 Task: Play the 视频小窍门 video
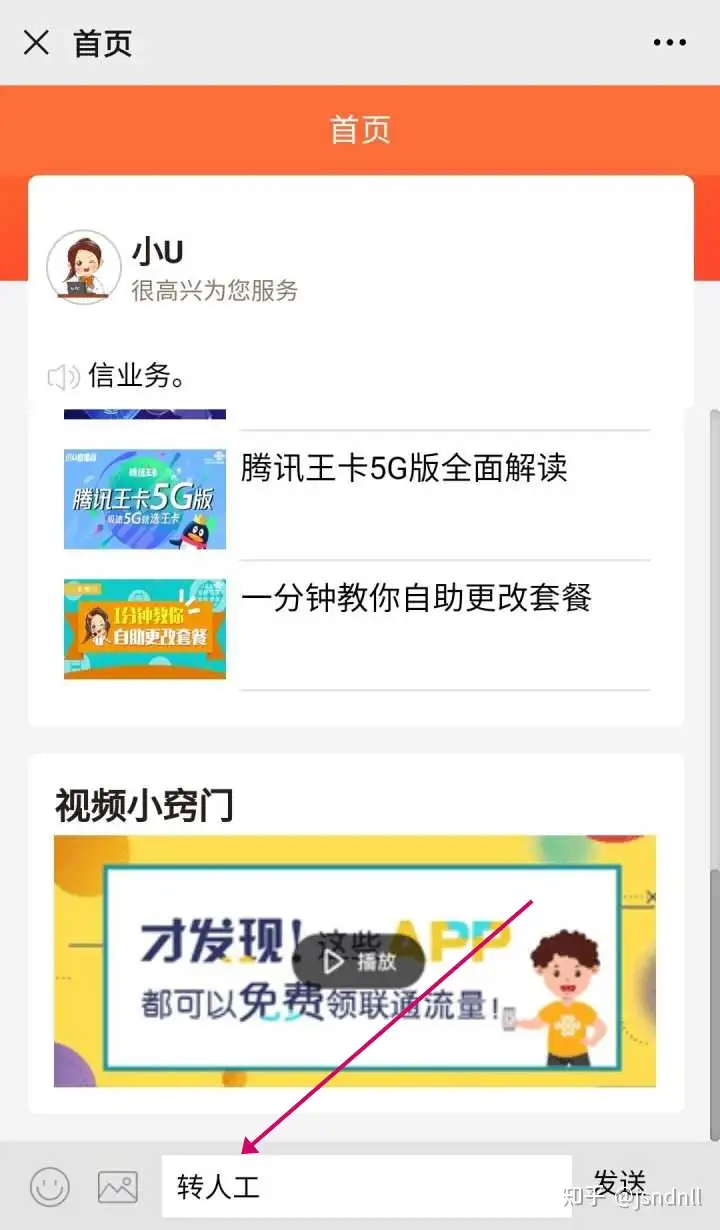pos(358,961)
